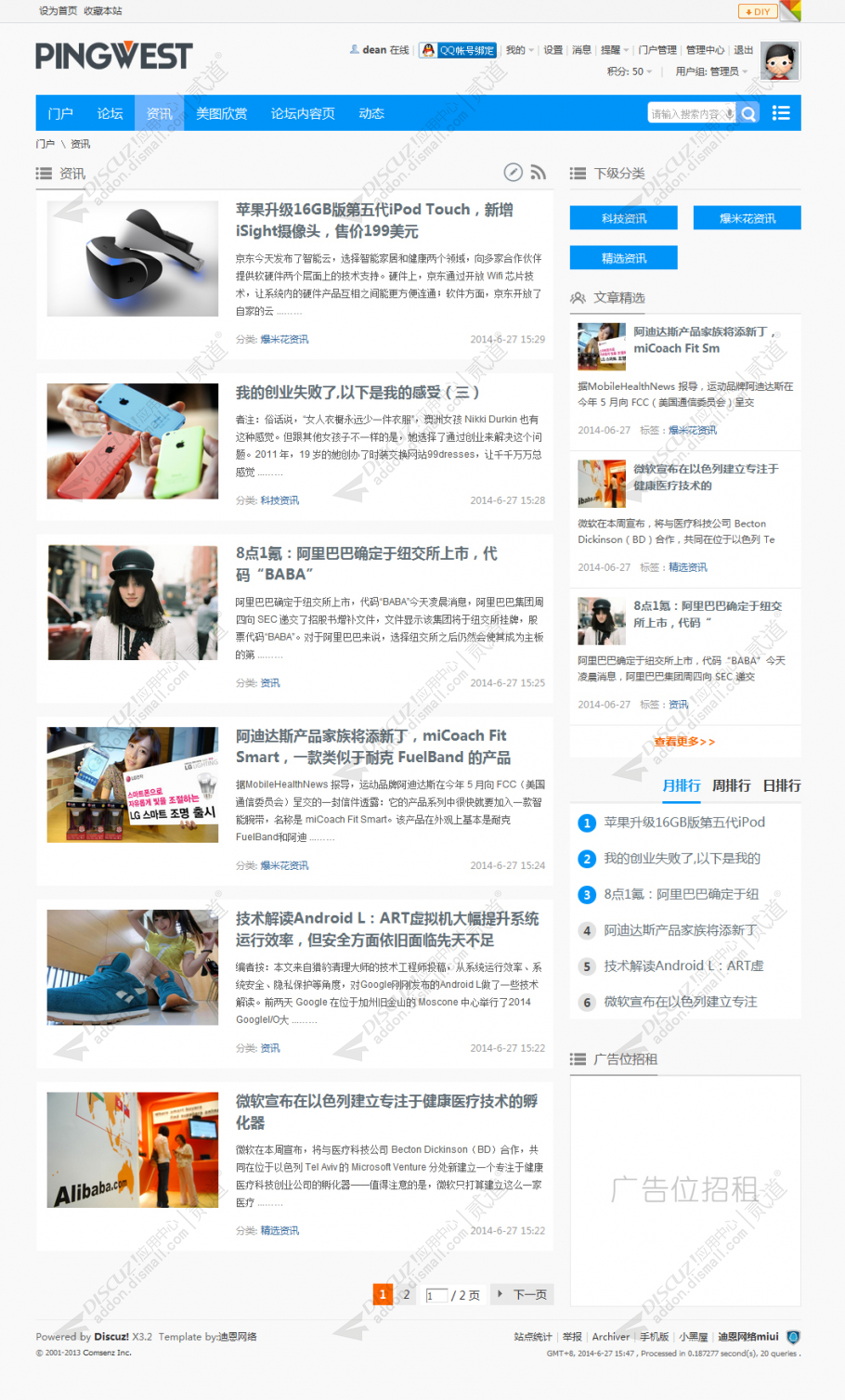Open the QQ帐号绑定 button
845x1400 pixels.
pos(458,50)
